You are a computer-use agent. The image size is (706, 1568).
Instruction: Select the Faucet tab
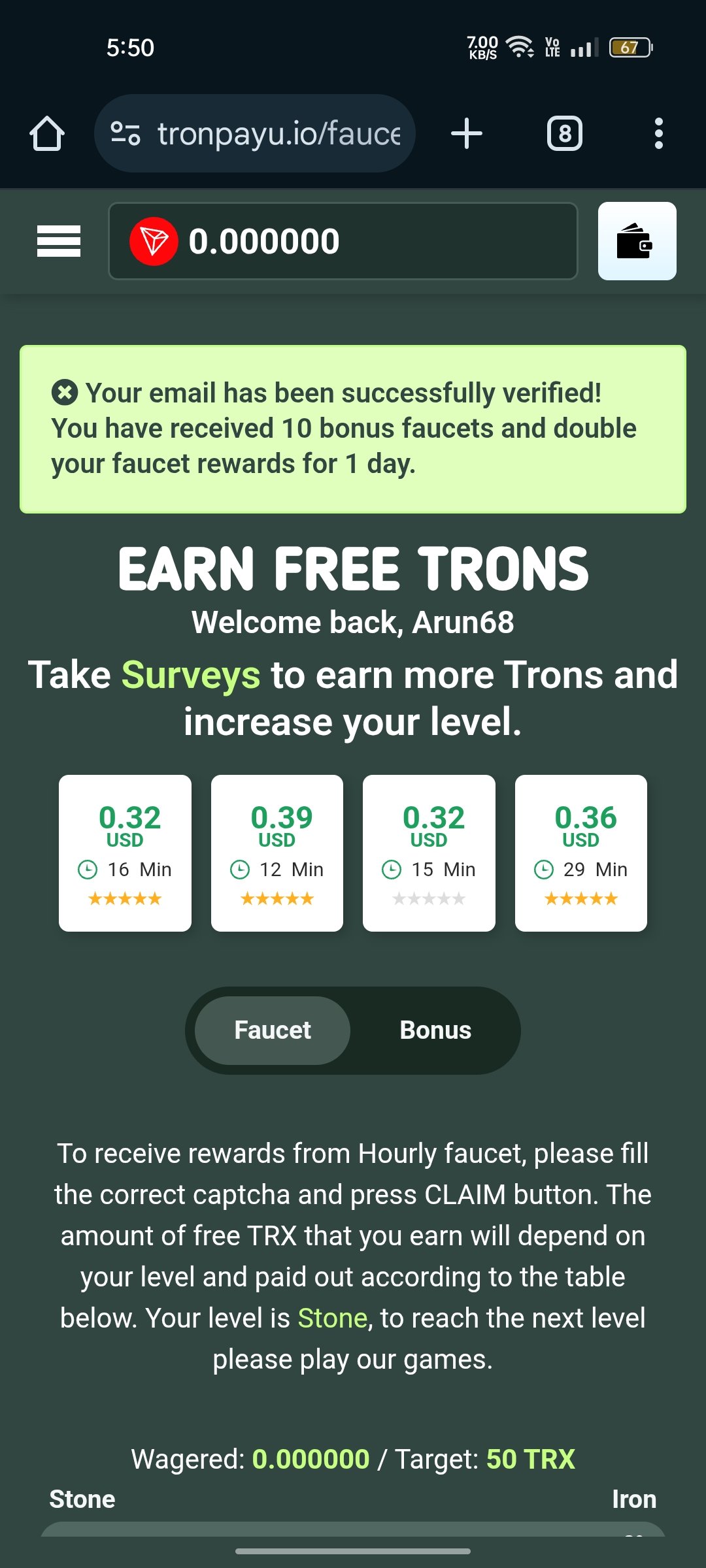pyautogui.click(x=273, y=1030)
